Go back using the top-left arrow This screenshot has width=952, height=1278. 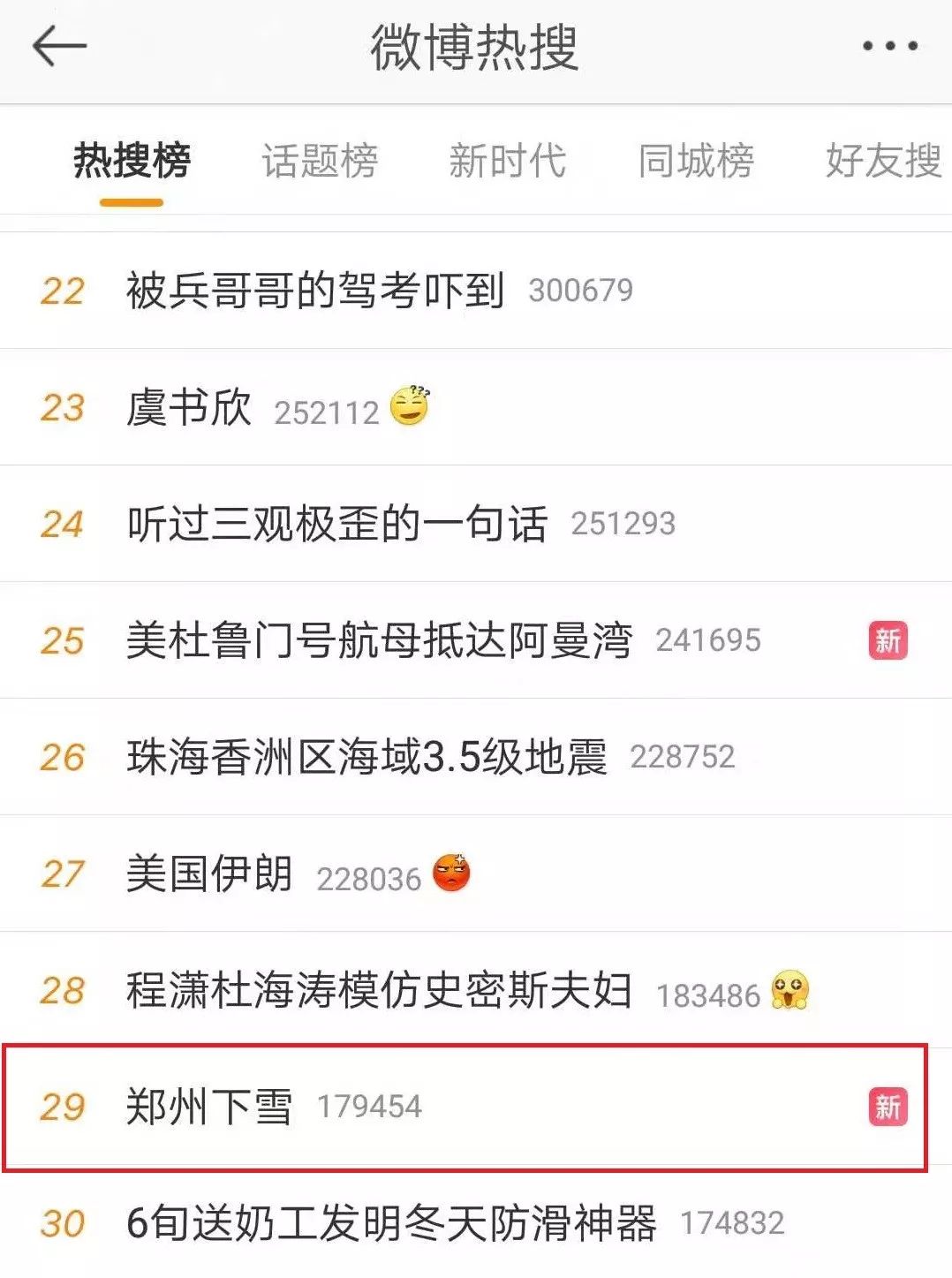[59, 46]
